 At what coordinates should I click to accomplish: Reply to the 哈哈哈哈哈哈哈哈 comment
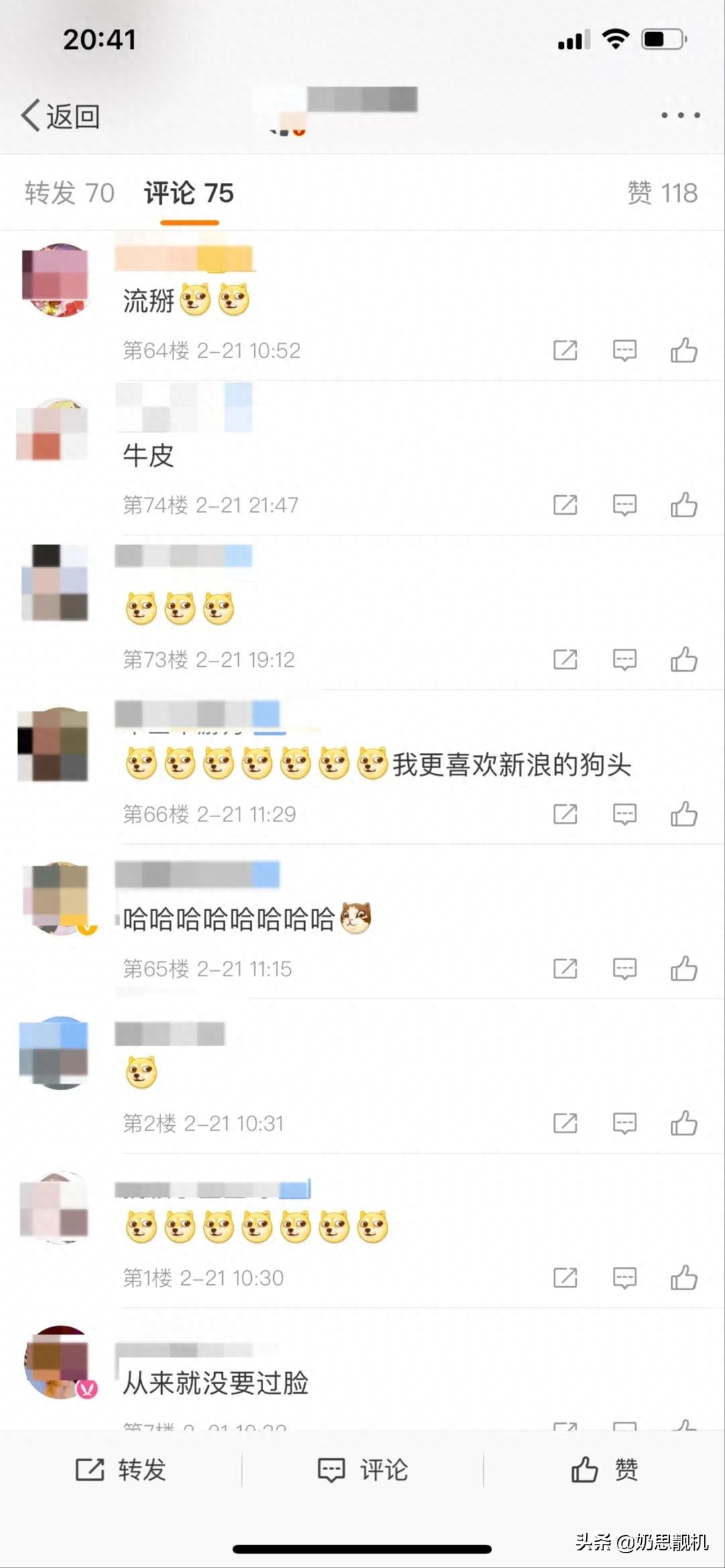624,969
